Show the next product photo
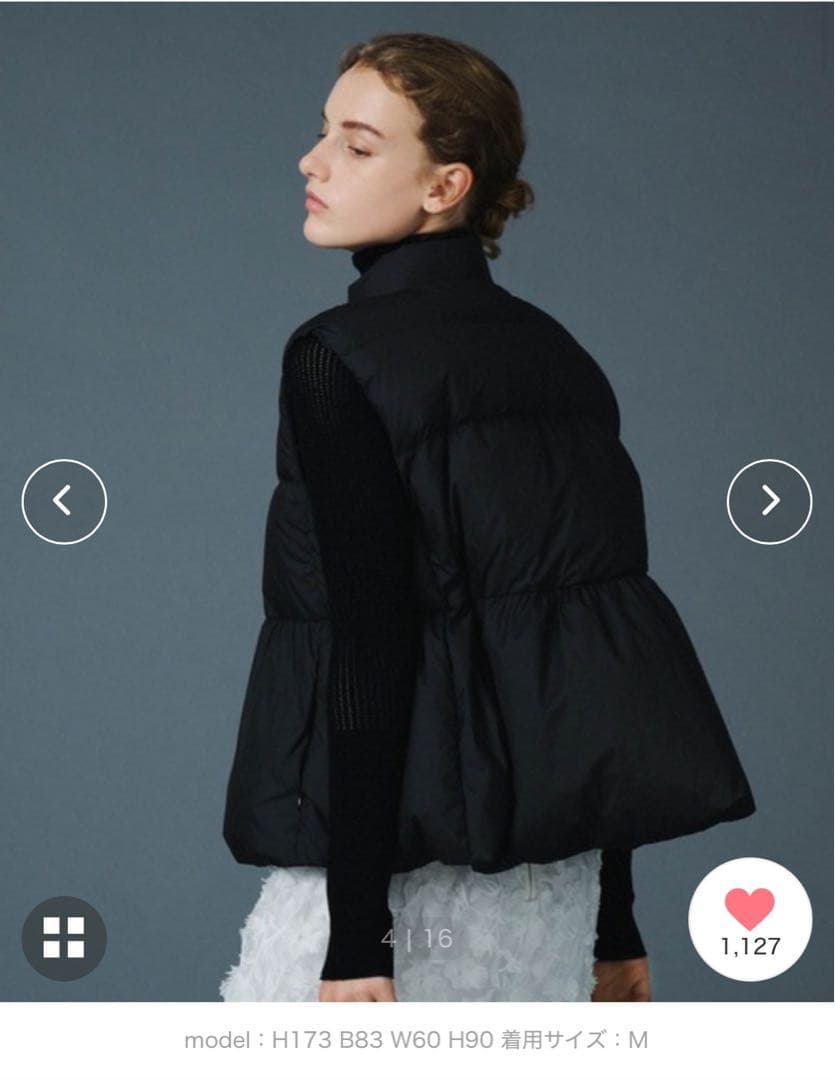Image resolution: width=835 pixels, height=1080 pixels. pos(769,501)
